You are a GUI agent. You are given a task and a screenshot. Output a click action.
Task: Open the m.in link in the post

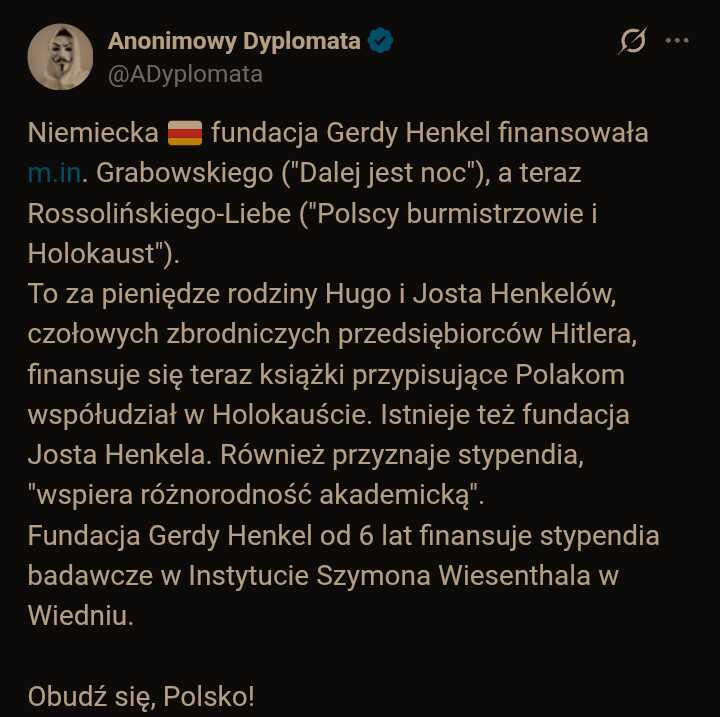55,173
